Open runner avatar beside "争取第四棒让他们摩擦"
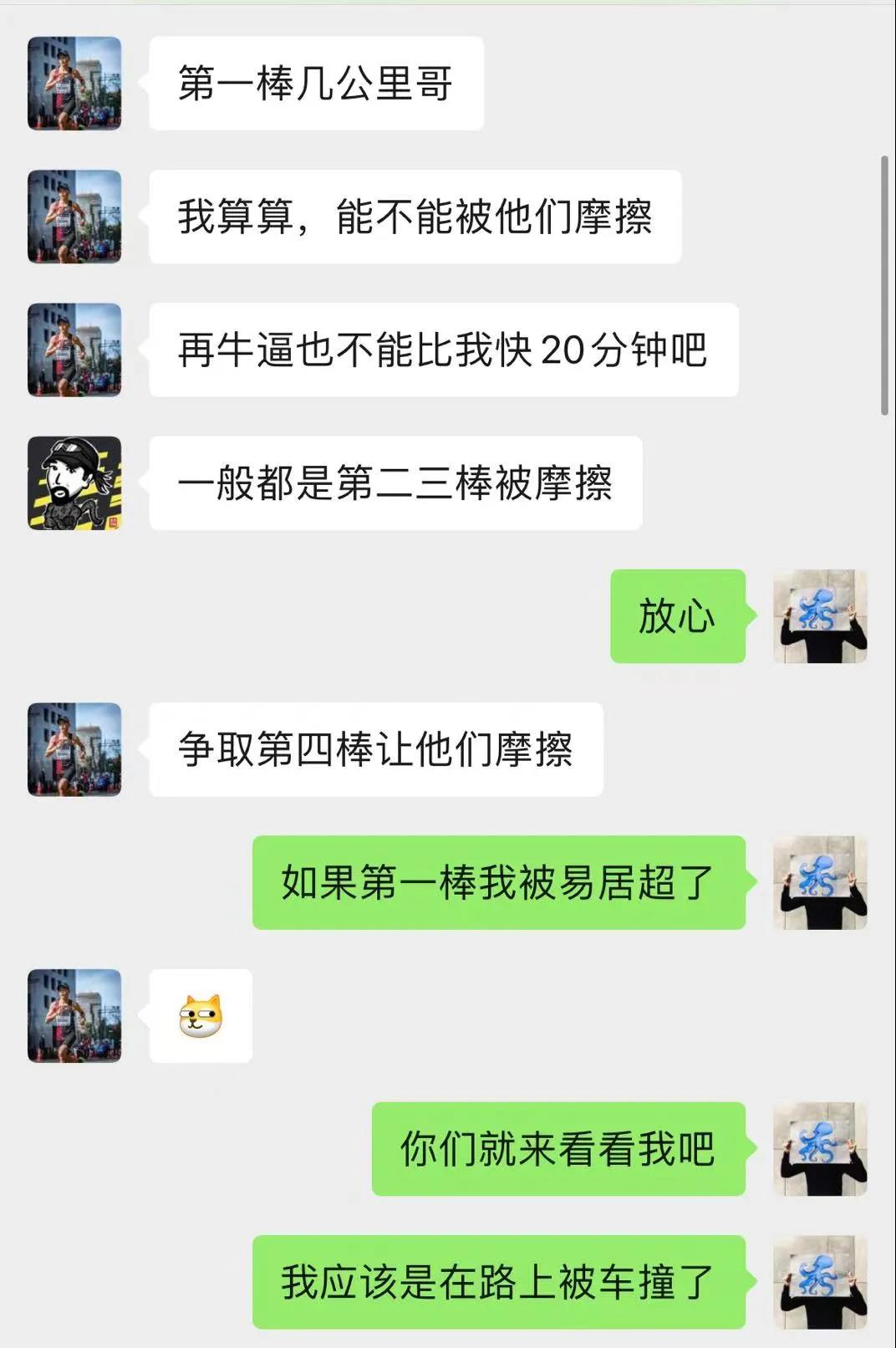This screenshot has width=896, height=1348. coord(74,749)
